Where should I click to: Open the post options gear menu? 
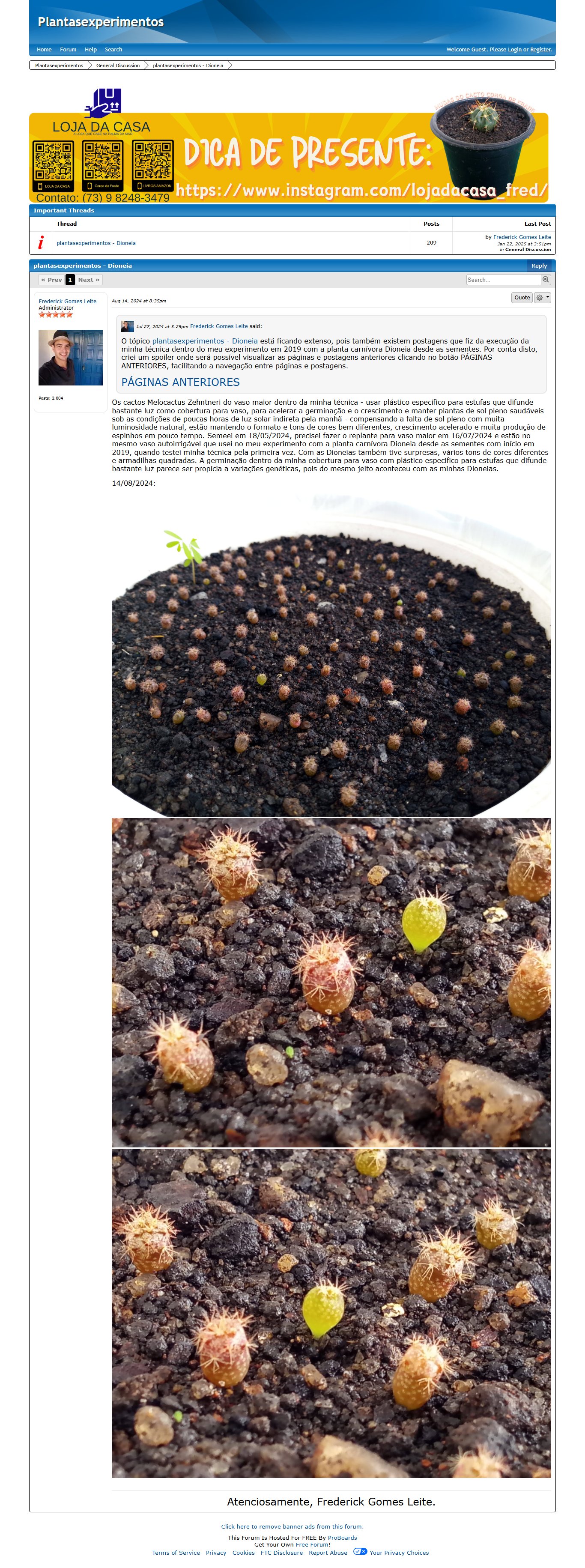(x=542, y=298)
